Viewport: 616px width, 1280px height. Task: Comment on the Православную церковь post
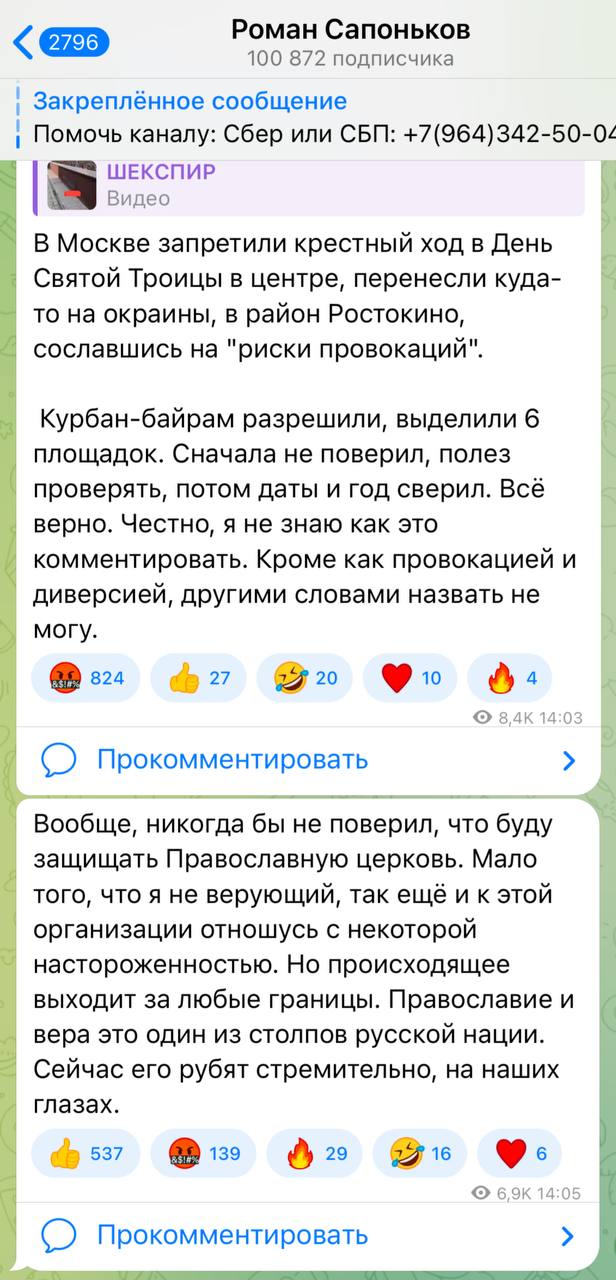point(308,1235)
